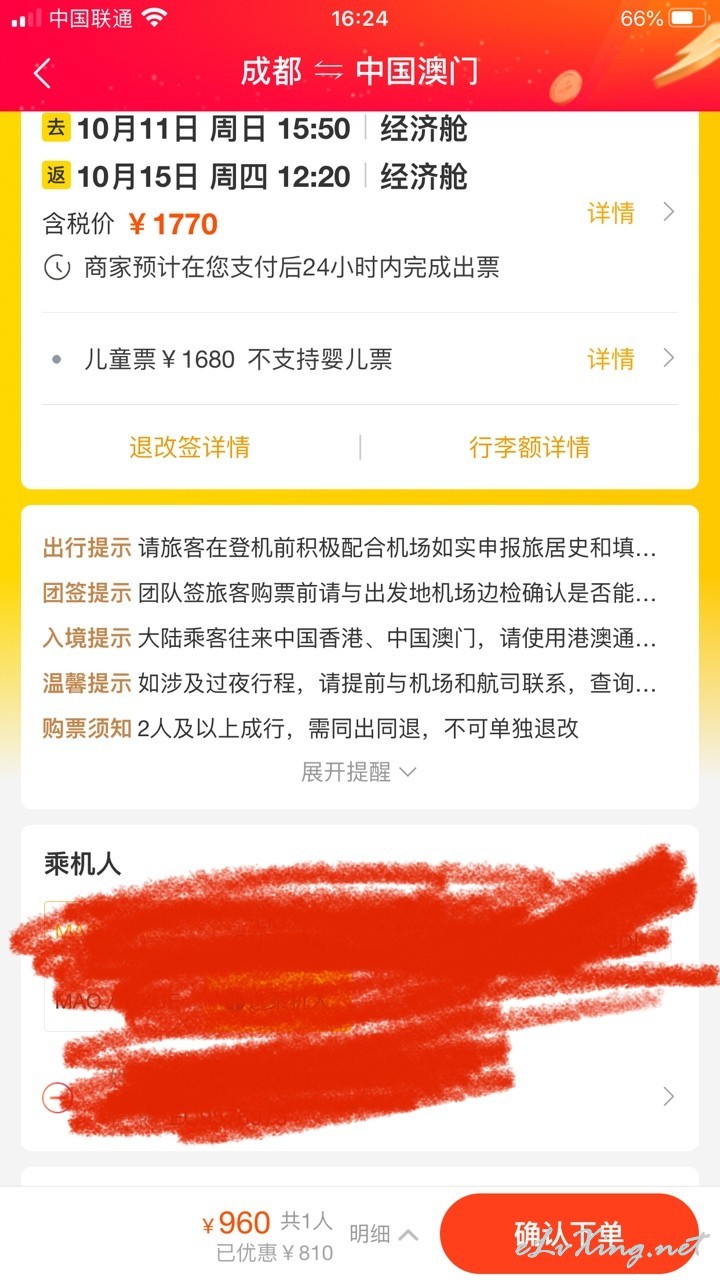Open flight price 详情 details
Image resolution: width=720 pixels, height=1280 pixels.
click(x=630, y=212)
